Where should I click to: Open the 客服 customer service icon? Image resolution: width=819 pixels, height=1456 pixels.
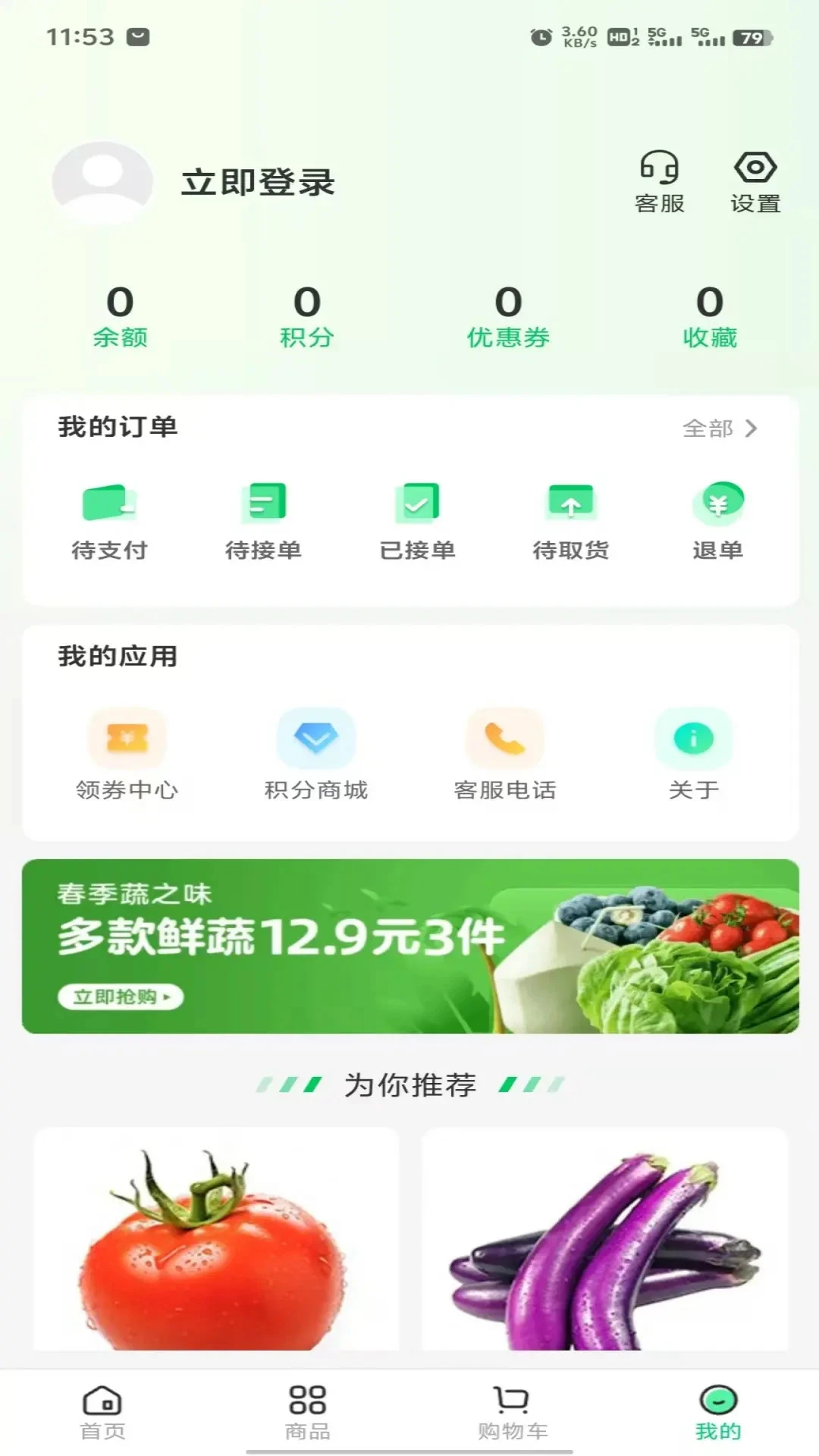(x=659, y=180)
